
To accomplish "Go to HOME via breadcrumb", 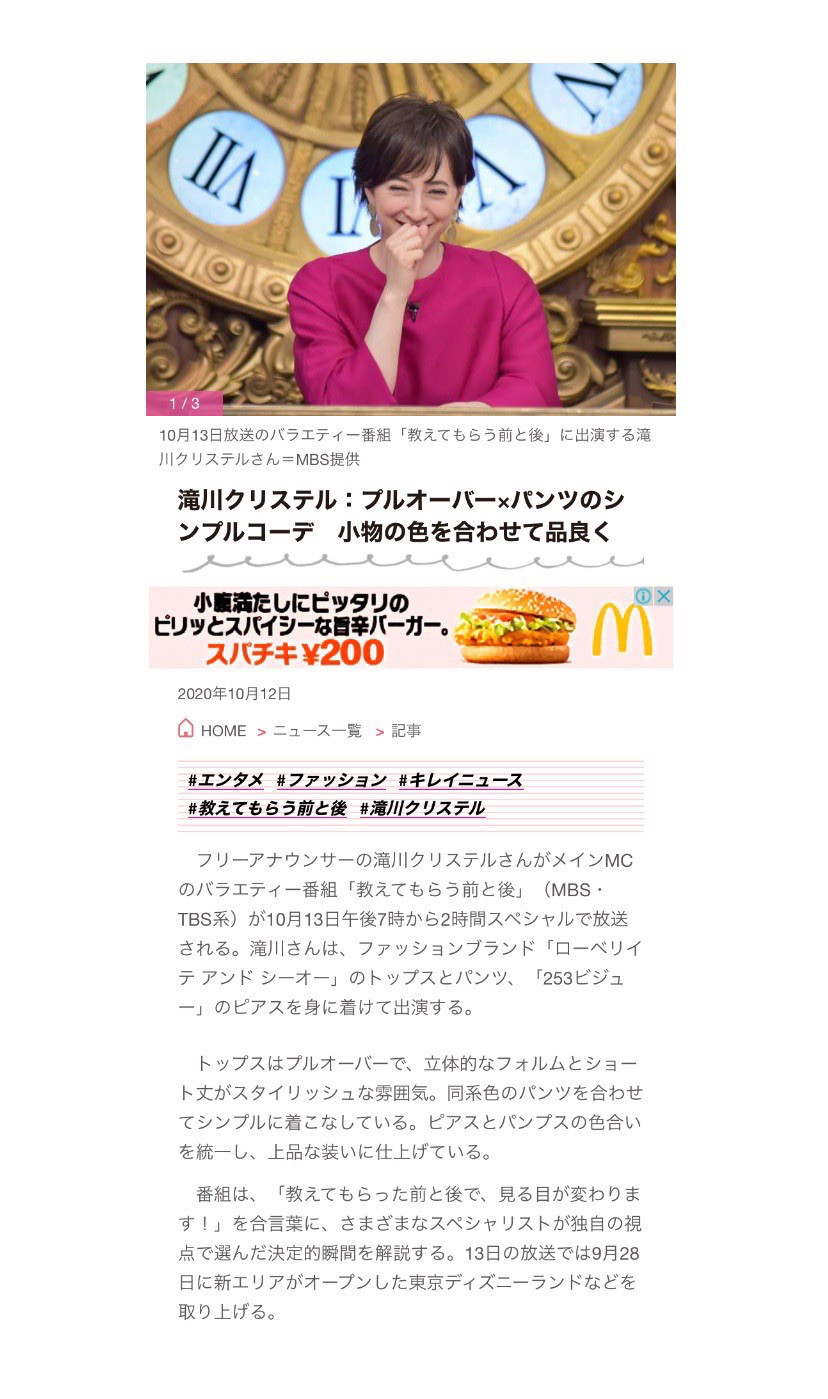I will (x=213, y=731).
